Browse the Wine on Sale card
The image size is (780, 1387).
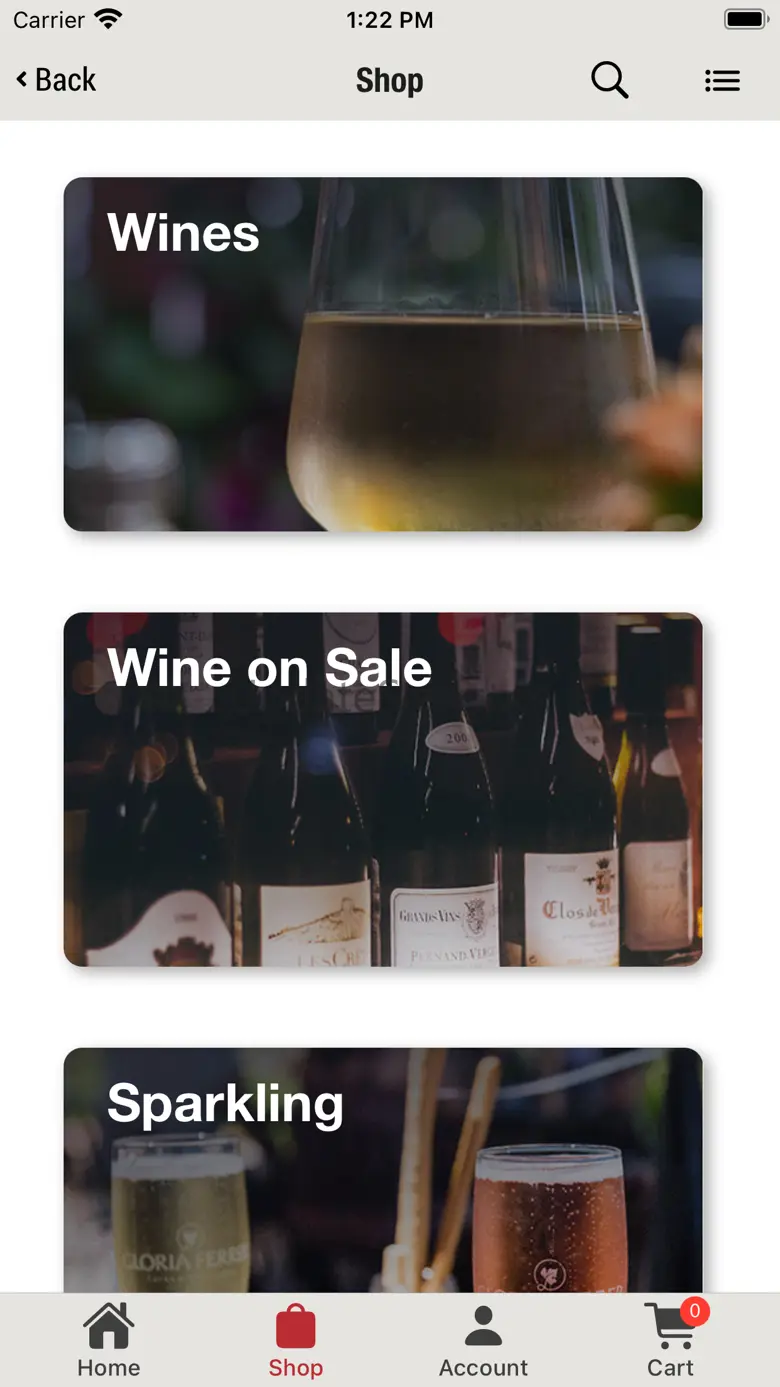click(383, 789)
